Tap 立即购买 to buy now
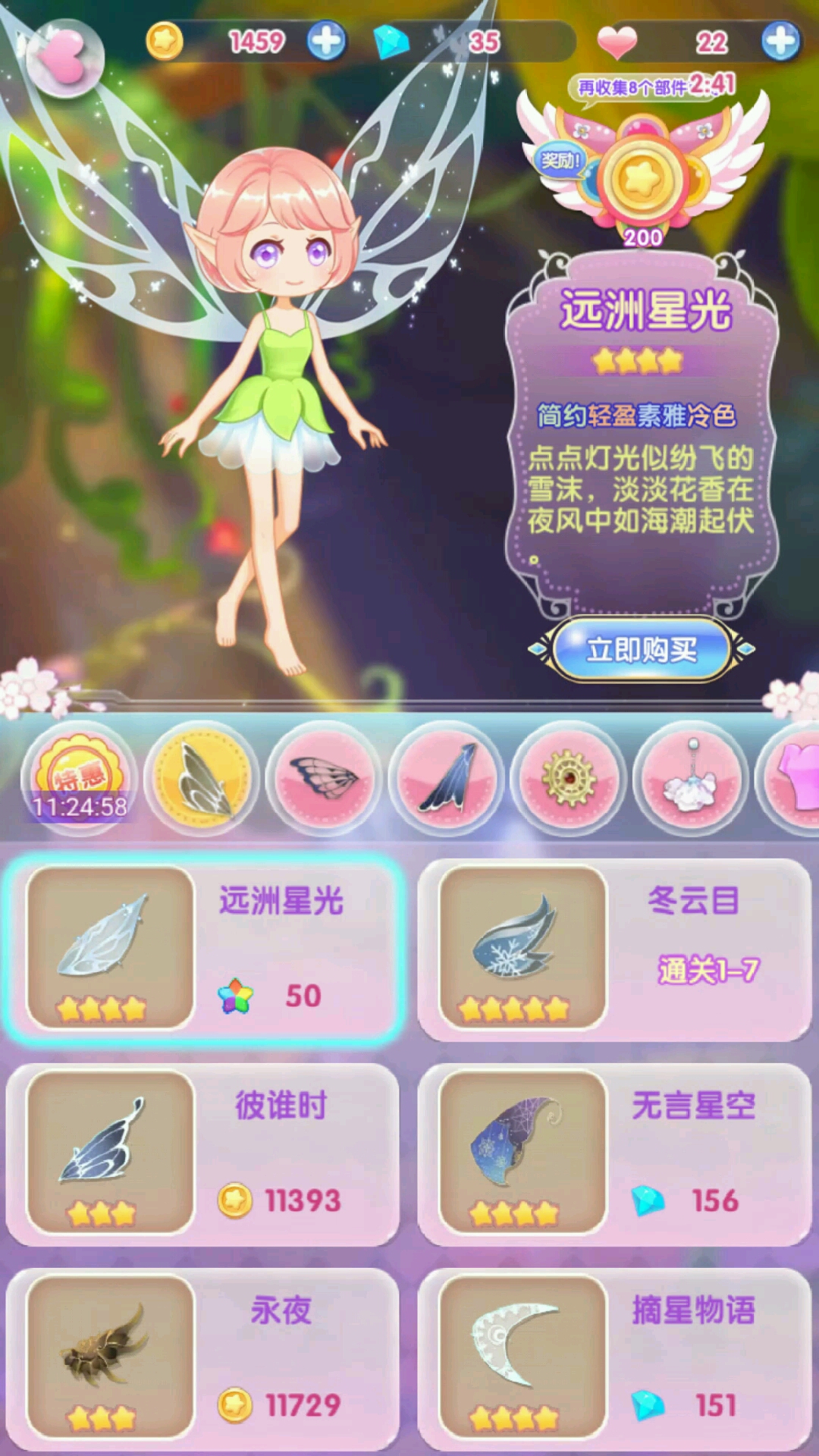The width and height of the screenshot is (819, 1456). pyautogui.click(x=642, y=649)
